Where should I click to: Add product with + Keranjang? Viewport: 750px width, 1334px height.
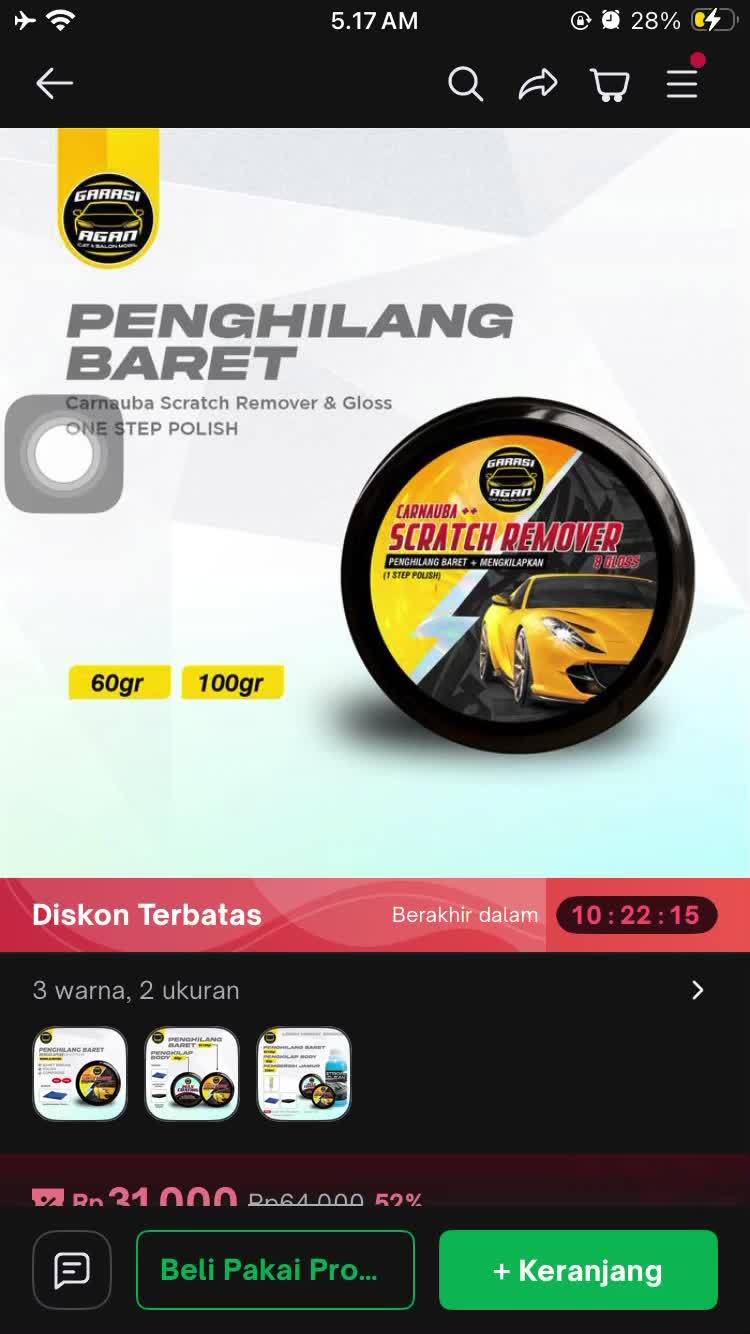[578, 1270]
